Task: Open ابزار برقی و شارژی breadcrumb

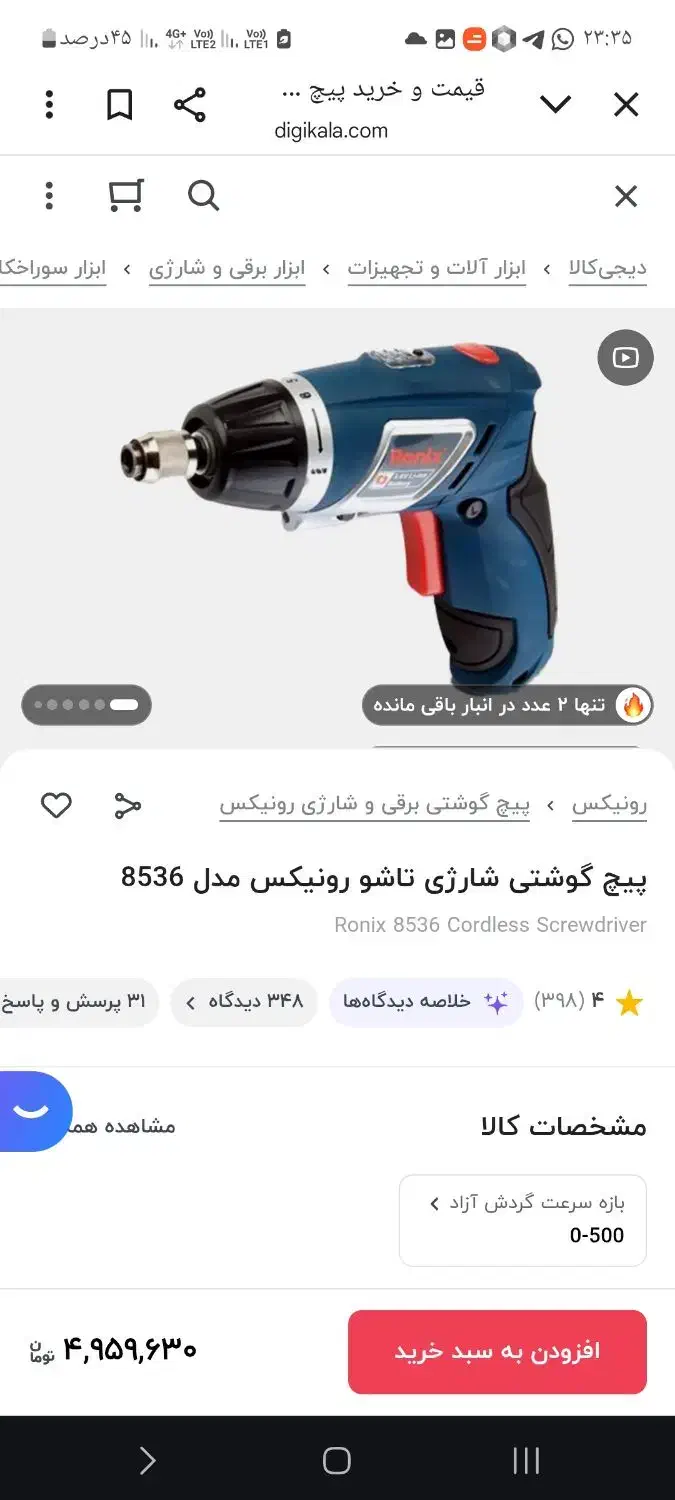Action: (227, 268)
